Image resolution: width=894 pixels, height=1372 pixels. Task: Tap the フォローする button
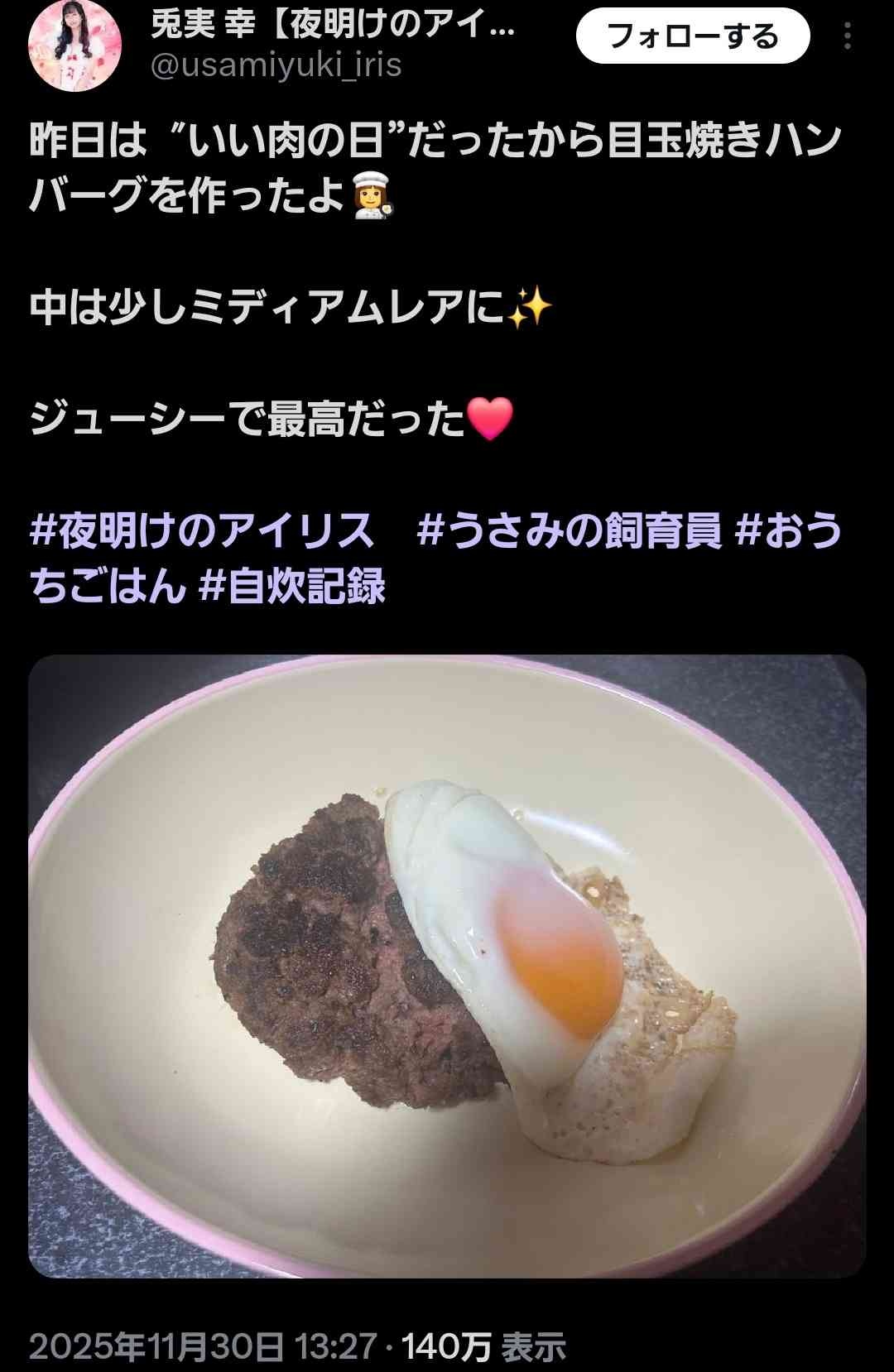point(692,37)
